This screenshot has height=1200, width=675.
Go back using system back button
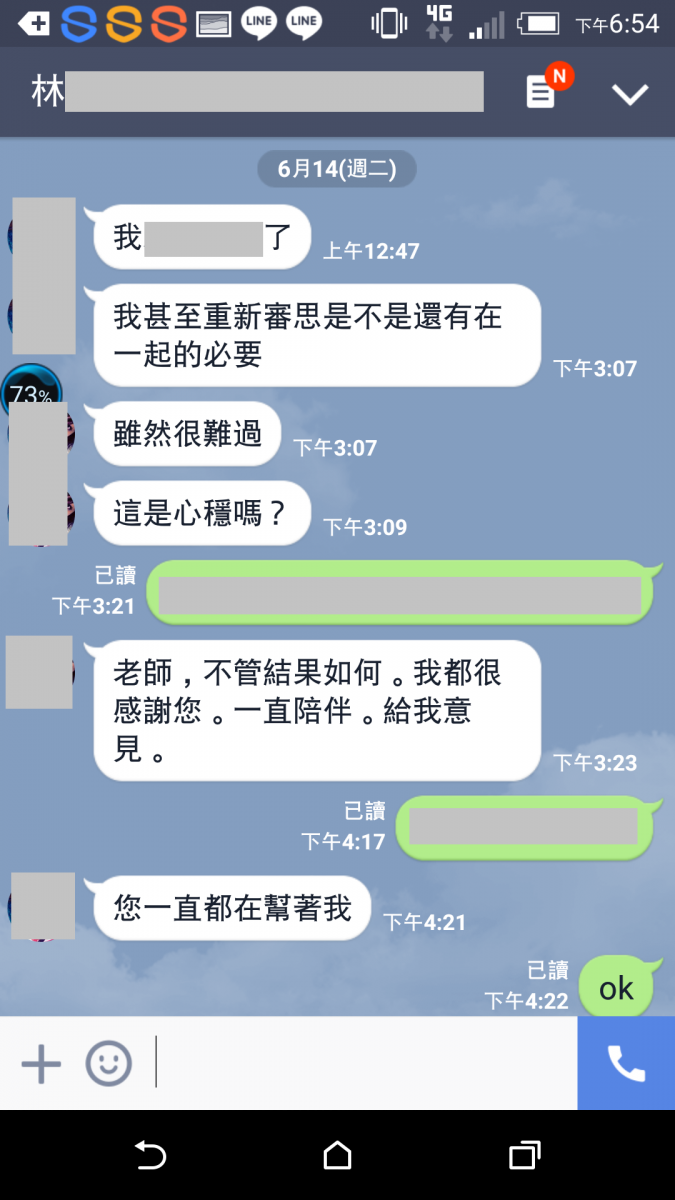pos(150,1156)
